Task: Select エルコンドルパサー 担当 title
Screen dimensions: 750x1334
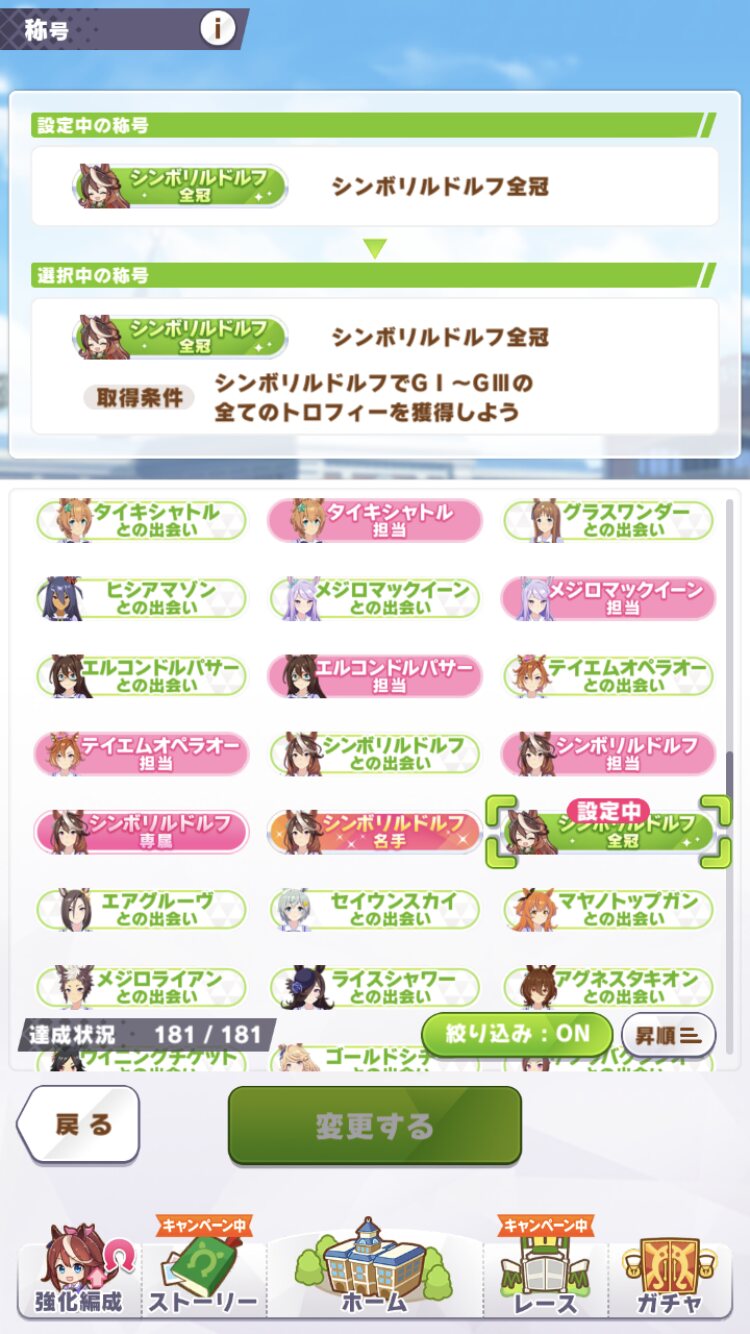Action: coord(375,676)
